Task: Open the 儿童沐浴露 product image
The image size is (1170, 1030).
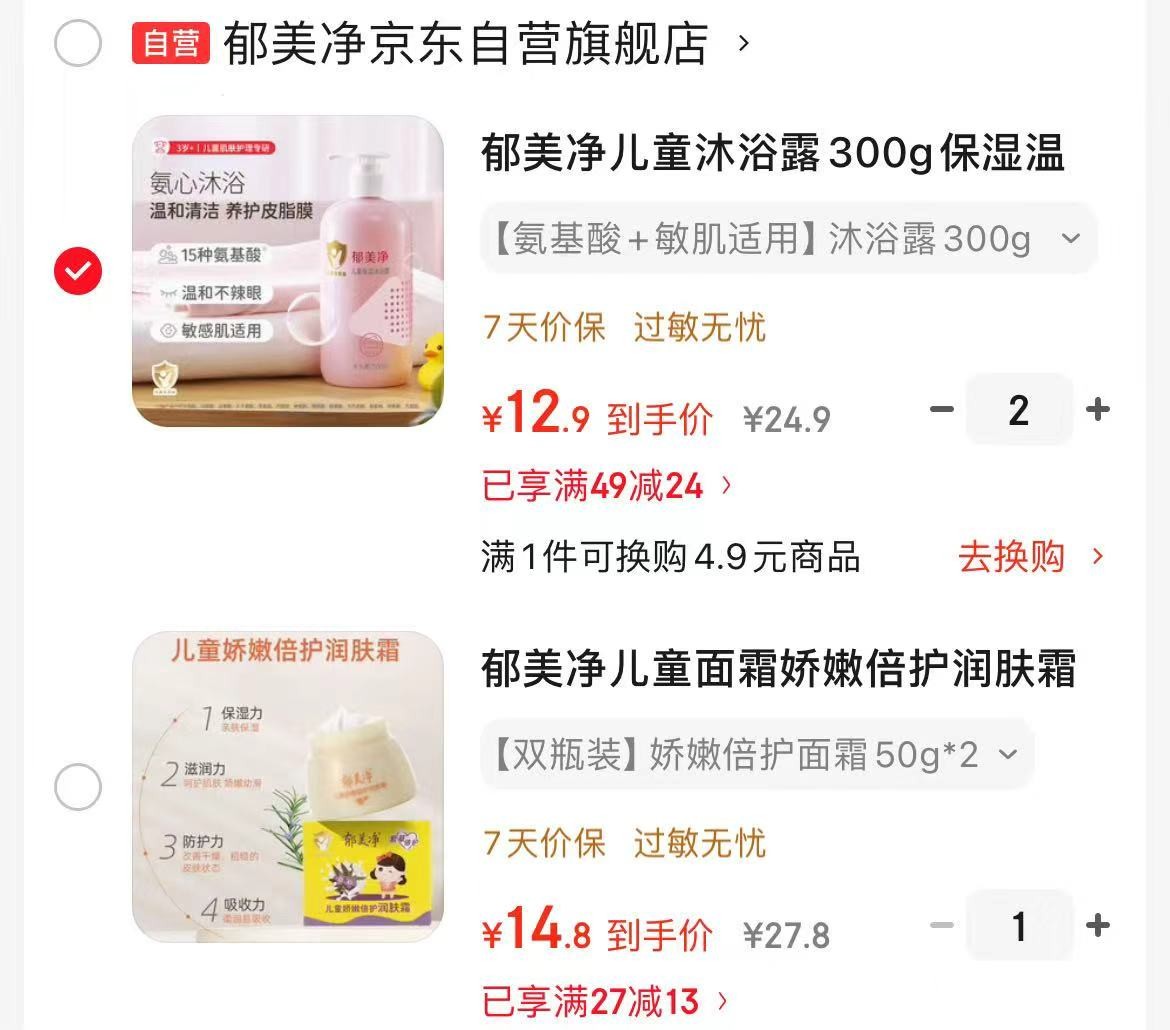Action: (x=288, y=271)
